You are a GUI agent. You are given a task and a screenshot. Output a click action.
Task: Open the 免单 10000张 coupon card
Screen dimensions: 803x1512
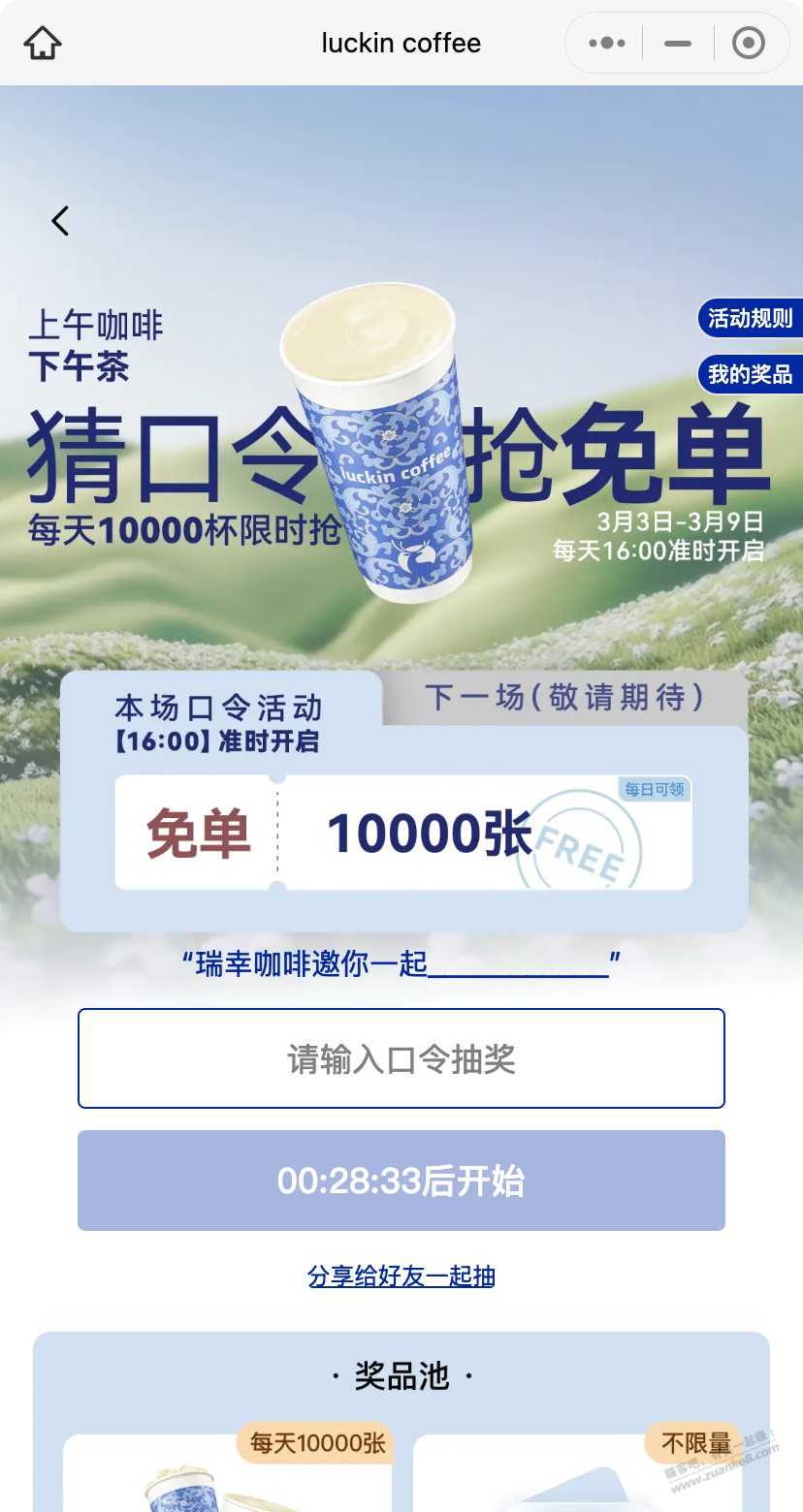click(403, 833)
